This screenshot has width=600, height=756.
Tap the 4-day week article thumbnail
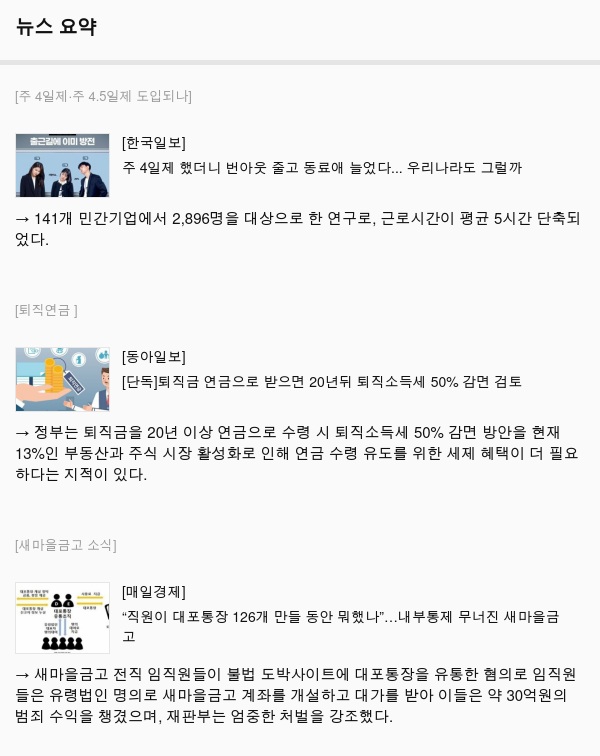(x=62, y=165)
